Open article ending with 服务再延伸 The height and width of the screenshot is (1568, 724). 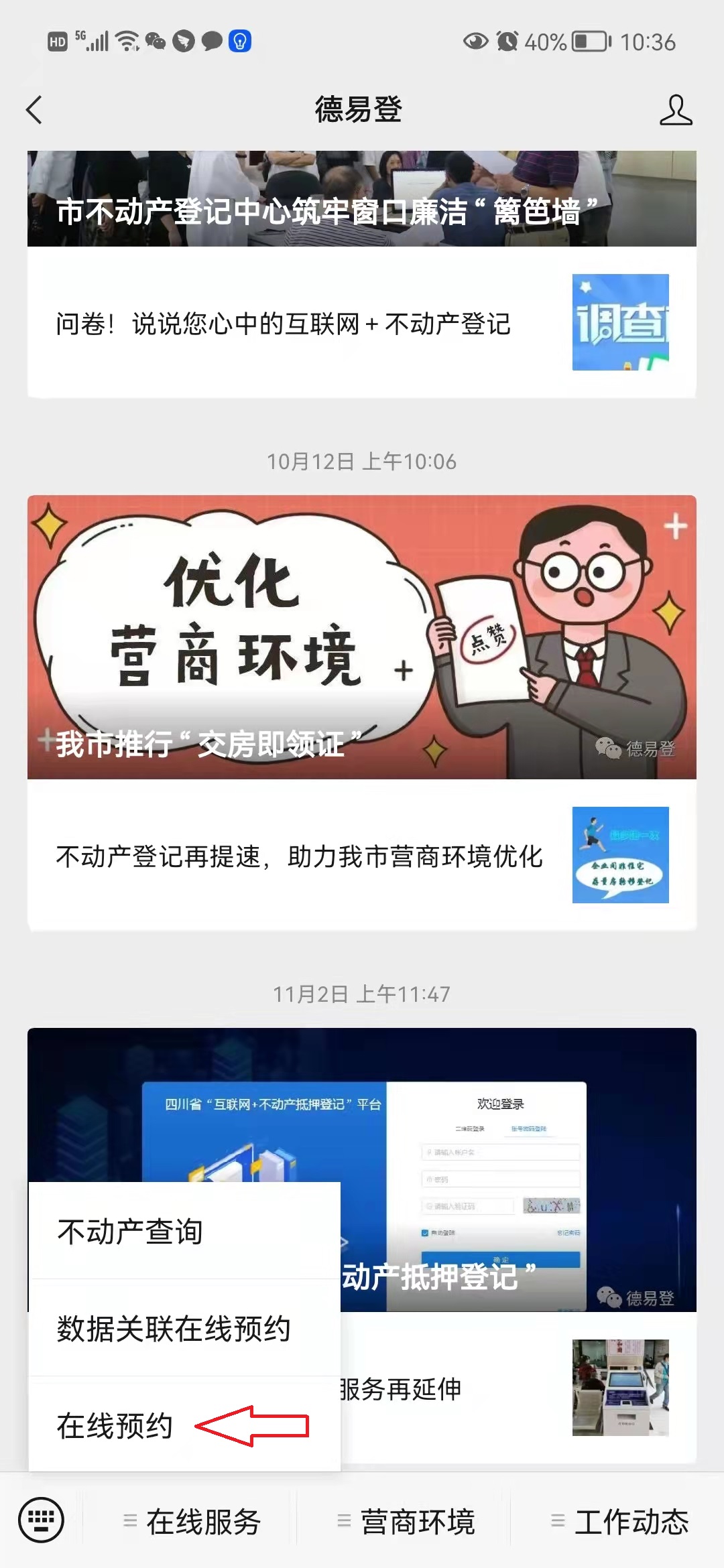(x=516, y=1388)
